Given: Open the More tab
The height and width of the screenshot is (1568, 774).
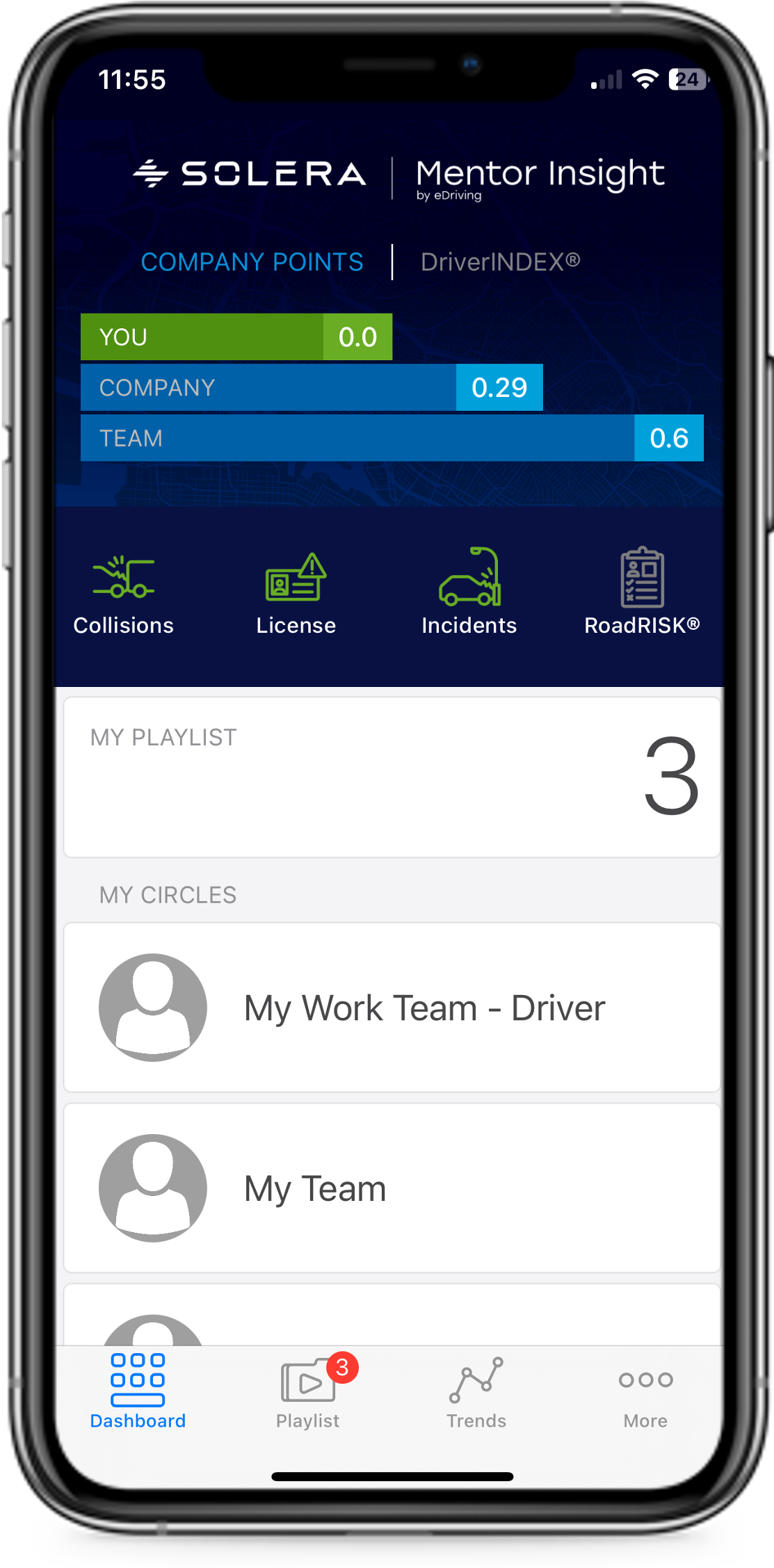Looking at the screenshot, I should pos(645,1392).
